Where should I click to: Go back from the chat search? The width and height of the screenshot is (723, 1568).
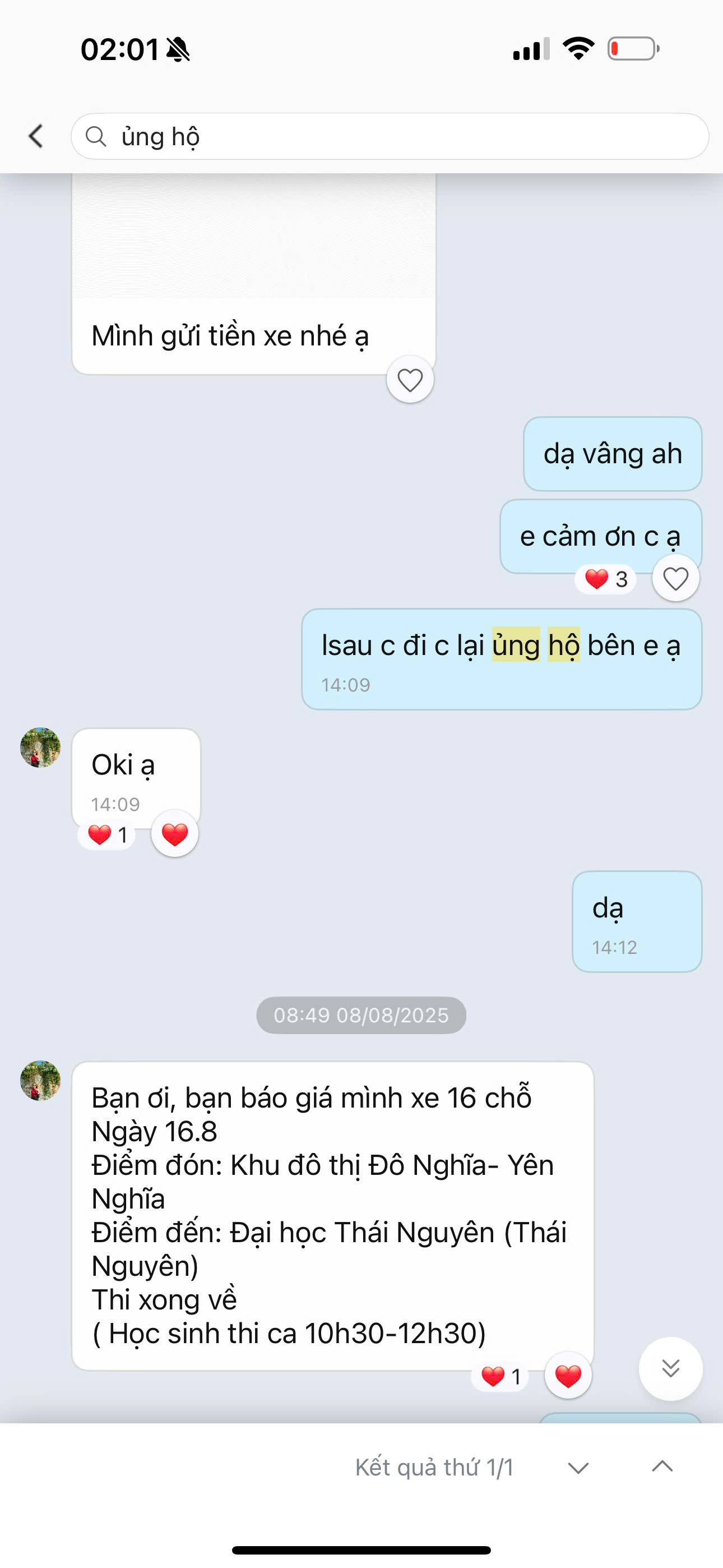pyautogui.click(x=36, y=136)
